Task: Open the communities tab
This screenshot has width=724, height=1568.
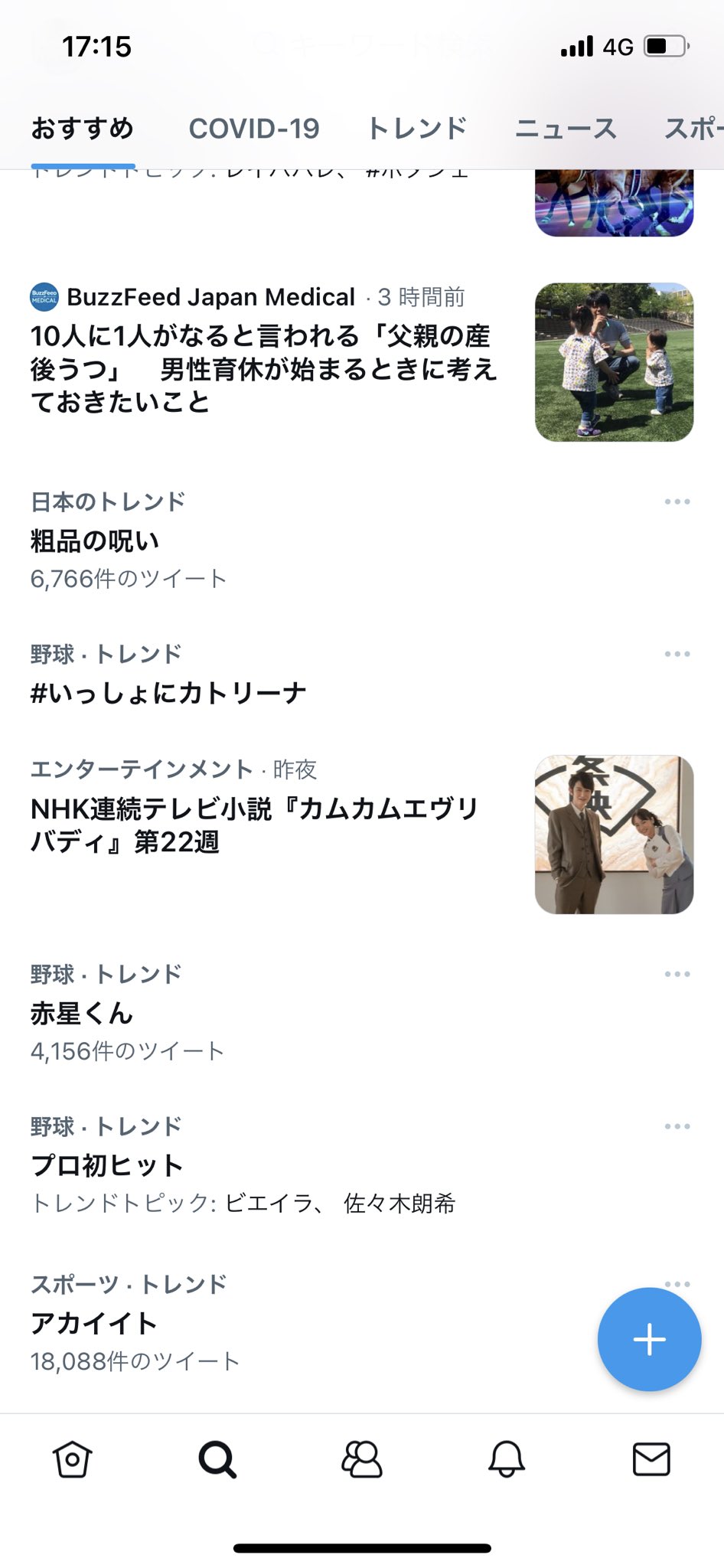Action: click(362, 1459)
